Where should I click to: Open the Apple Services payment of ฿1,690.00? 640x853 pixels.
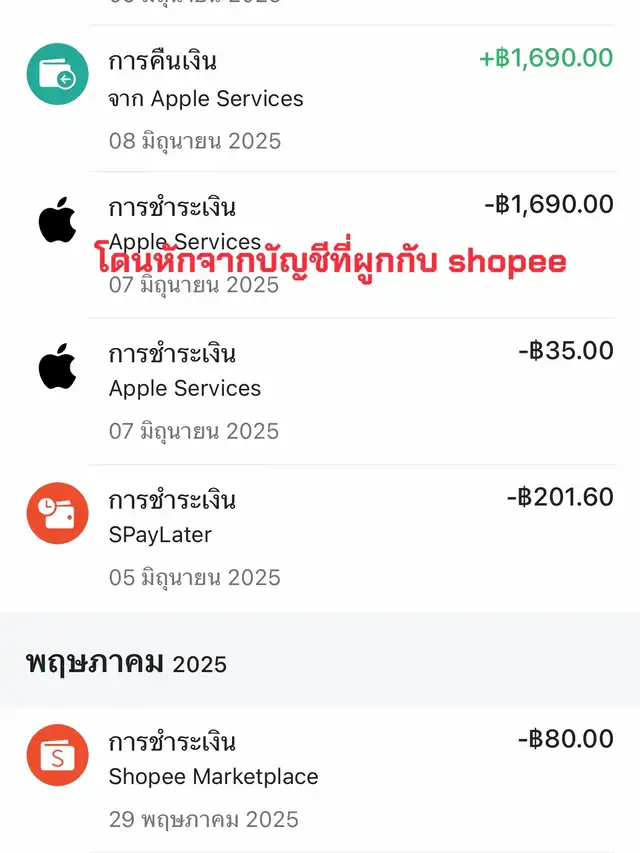320,215
